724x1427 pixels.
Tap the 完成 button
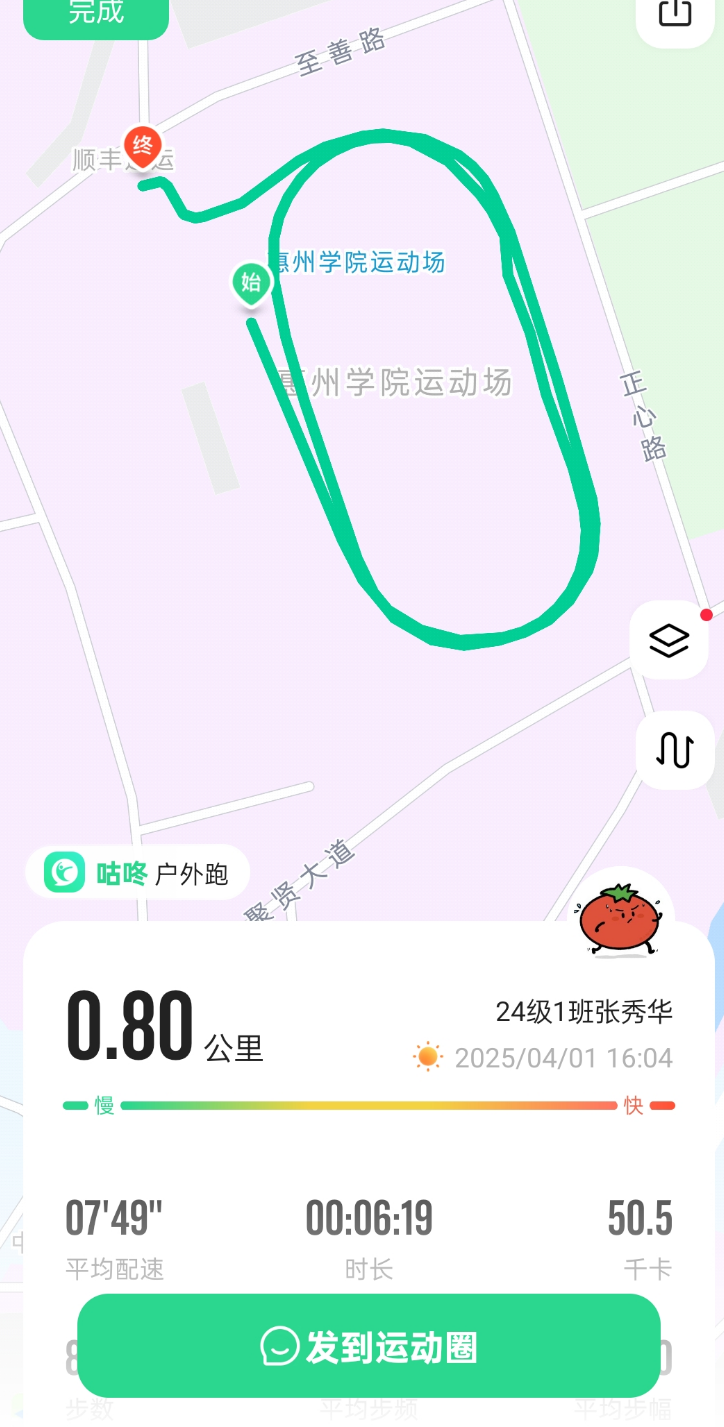pos(96,14)
